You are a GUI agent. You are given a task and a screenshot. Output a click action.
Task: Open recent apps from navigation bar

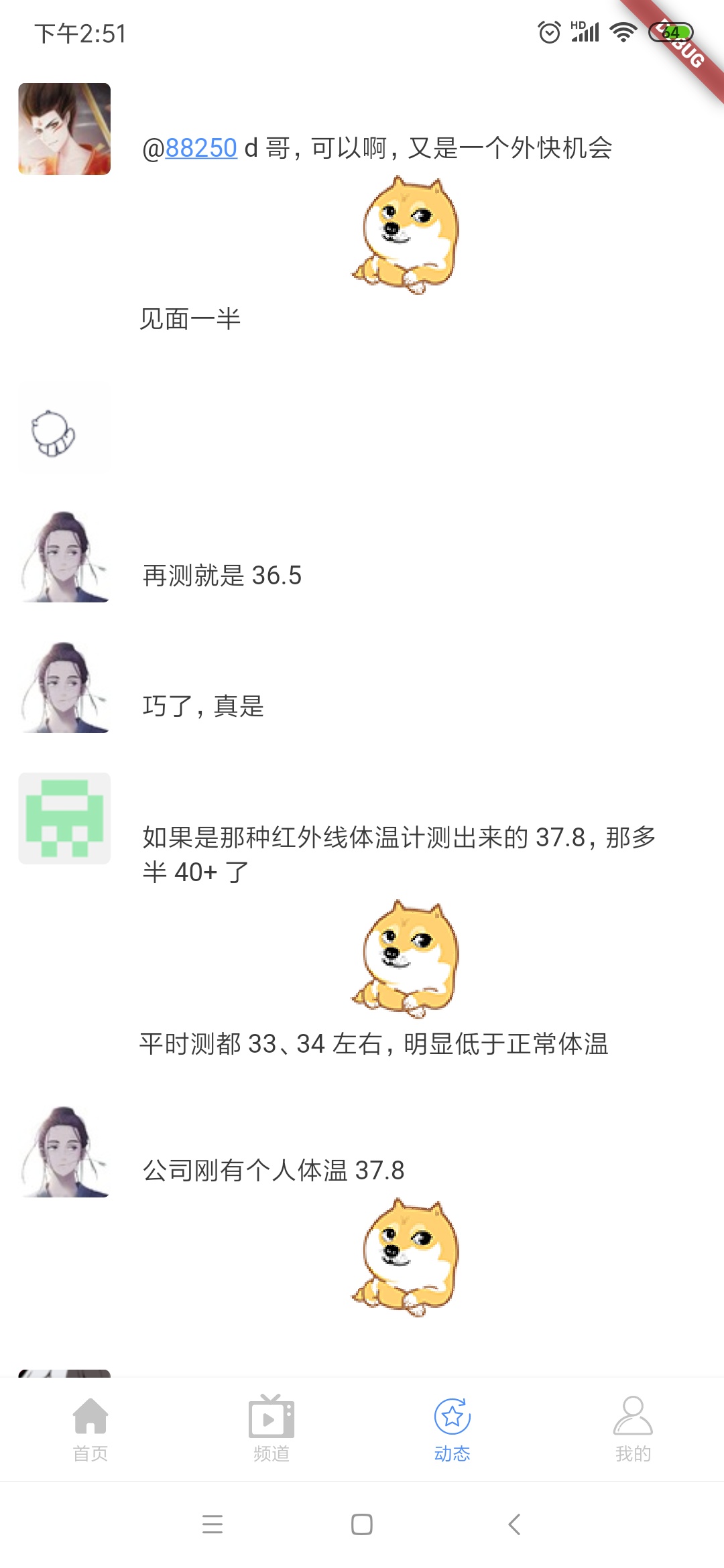coord(213,1524)
